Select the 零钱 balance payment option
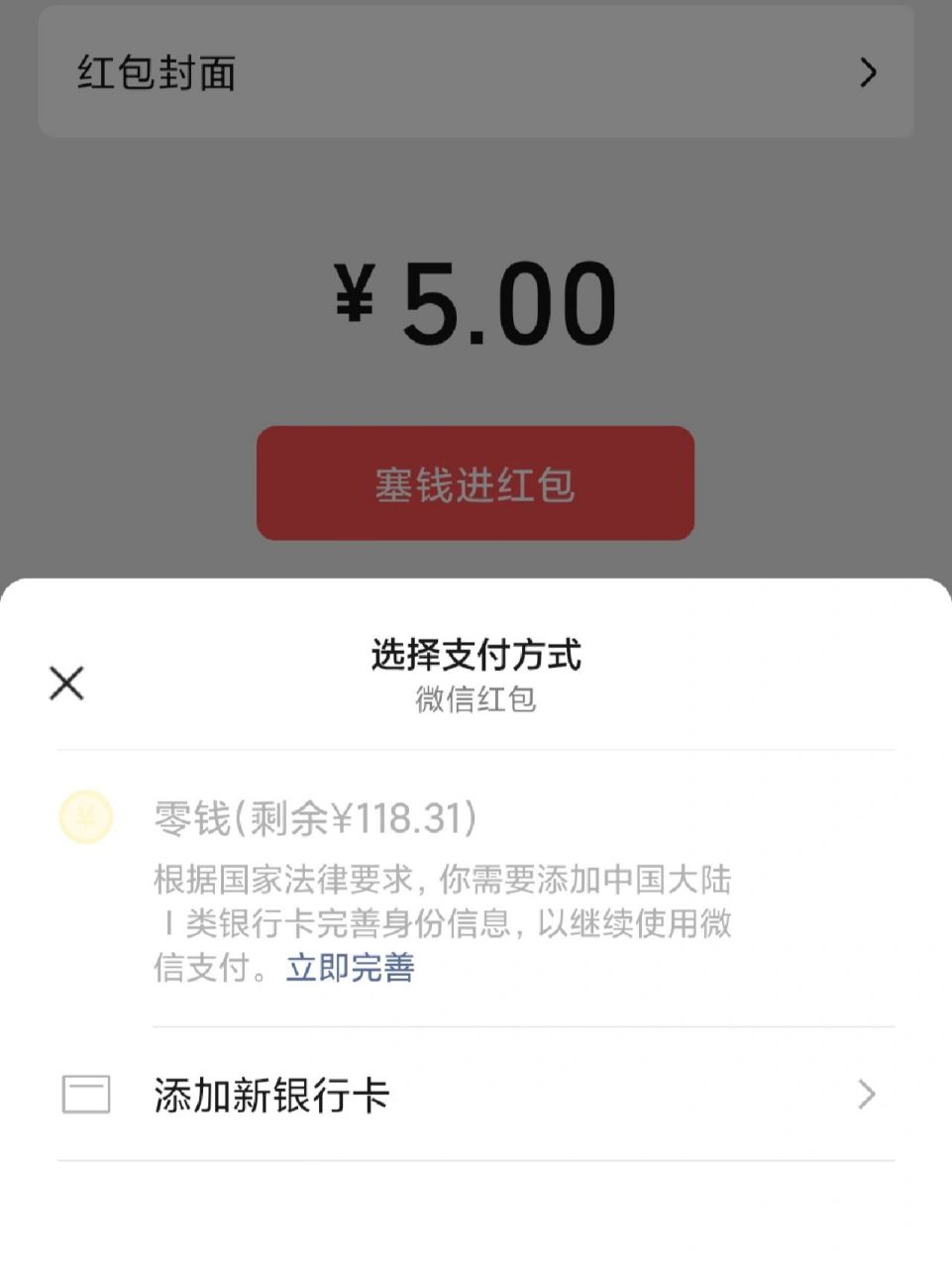The height and width of the screenshot is (1268, 952). (x=313, y=818)
